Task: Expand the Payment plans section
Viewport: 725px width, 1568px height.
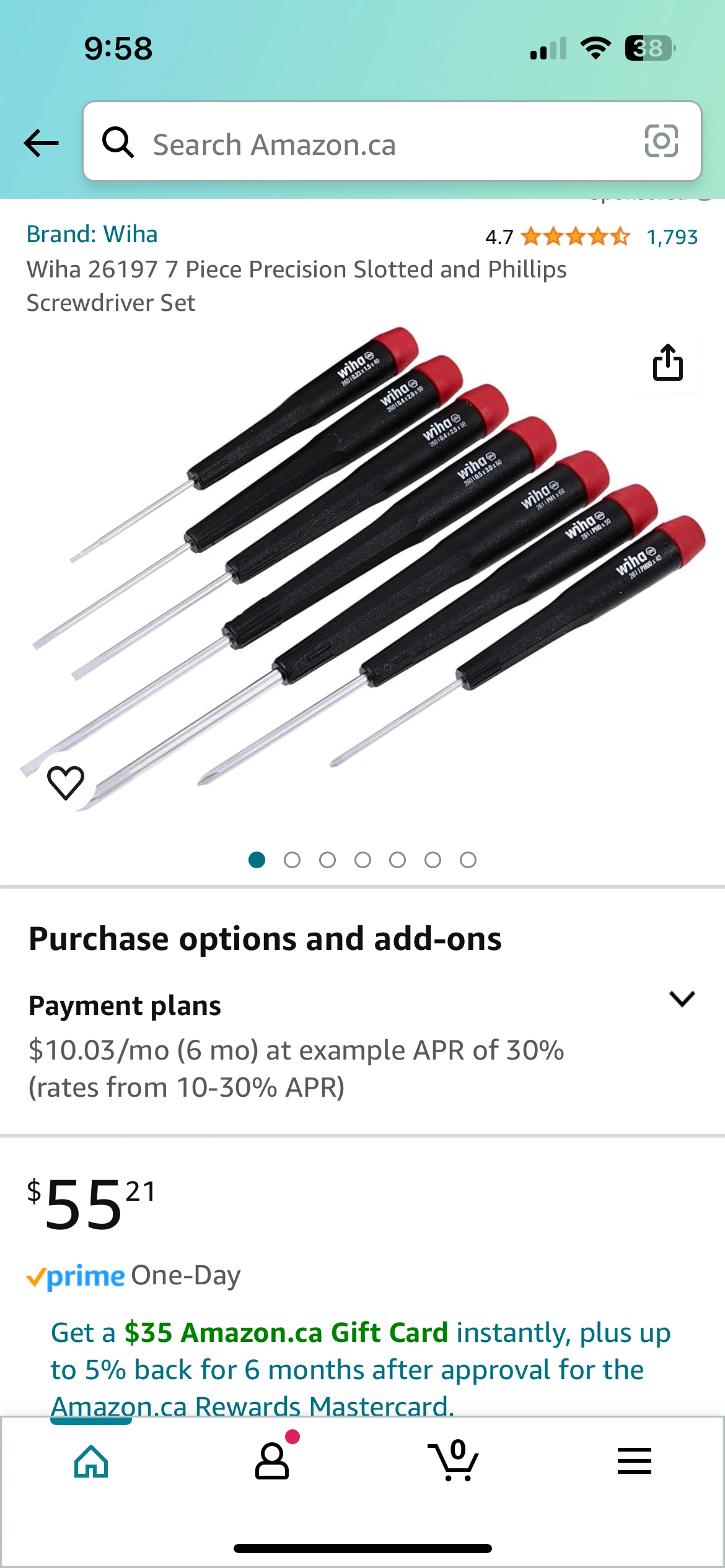Action: click(x=682, y=998)
